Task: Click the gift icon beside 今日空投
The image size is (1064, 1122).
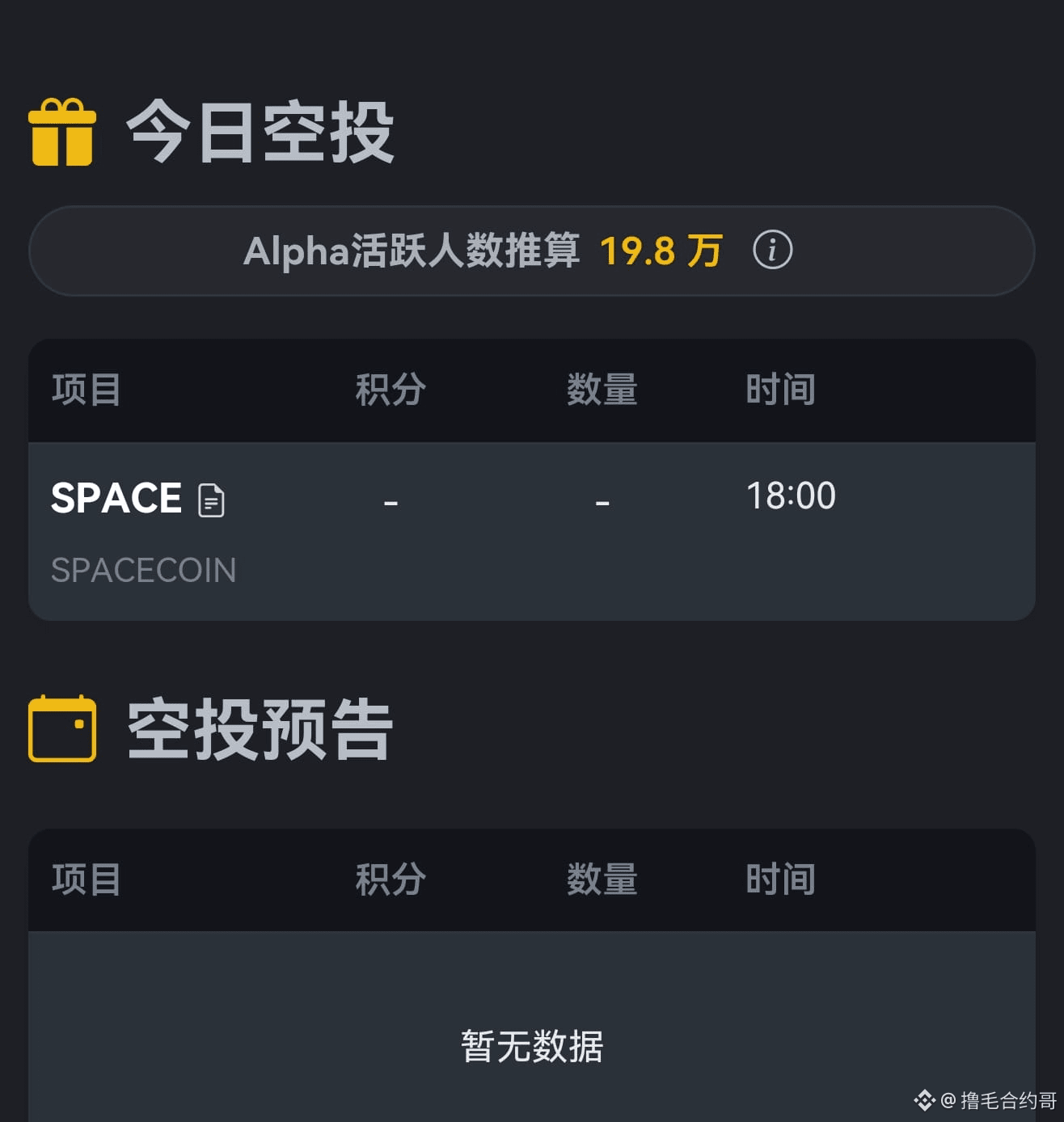Action: point(61,132)
